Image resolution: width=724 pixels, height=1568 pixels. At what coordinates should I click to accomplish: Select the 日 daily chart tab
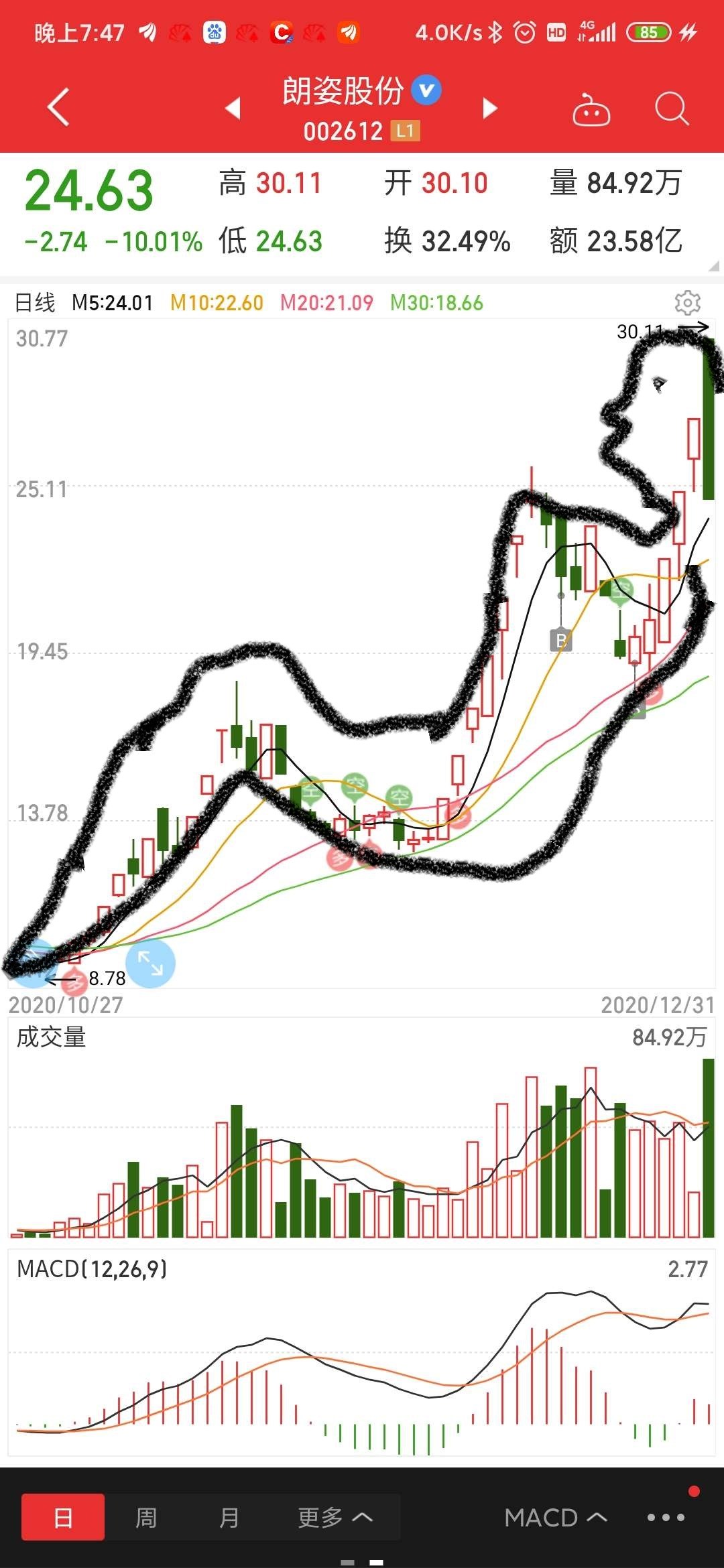coord(63,1518)
